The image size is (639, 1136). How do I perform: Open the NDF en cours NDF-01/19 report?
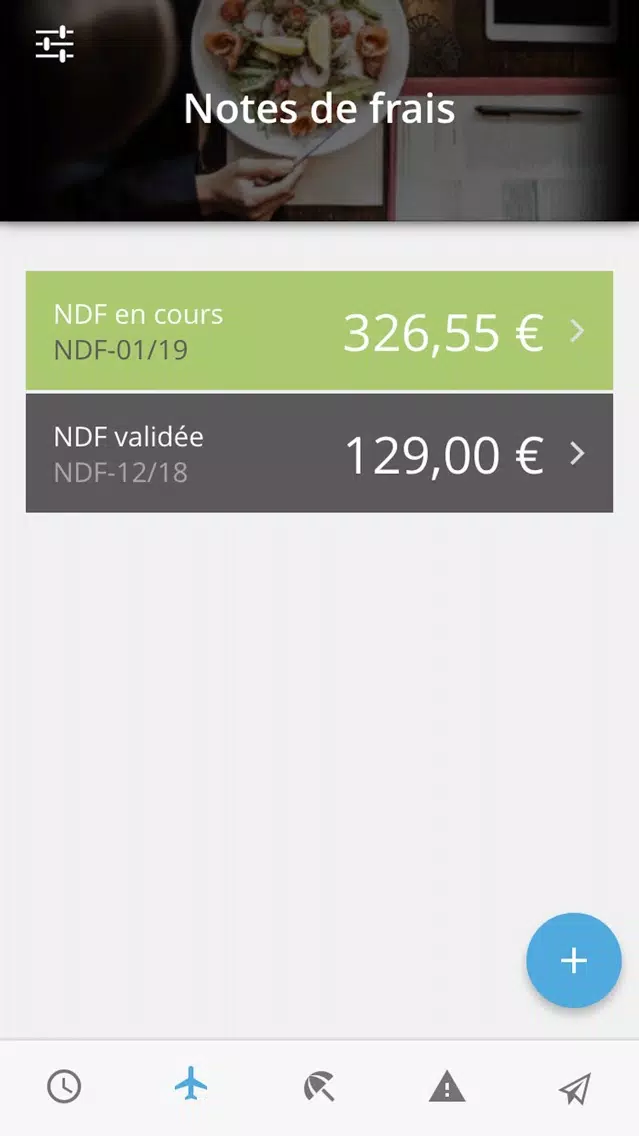pos(320,331)
